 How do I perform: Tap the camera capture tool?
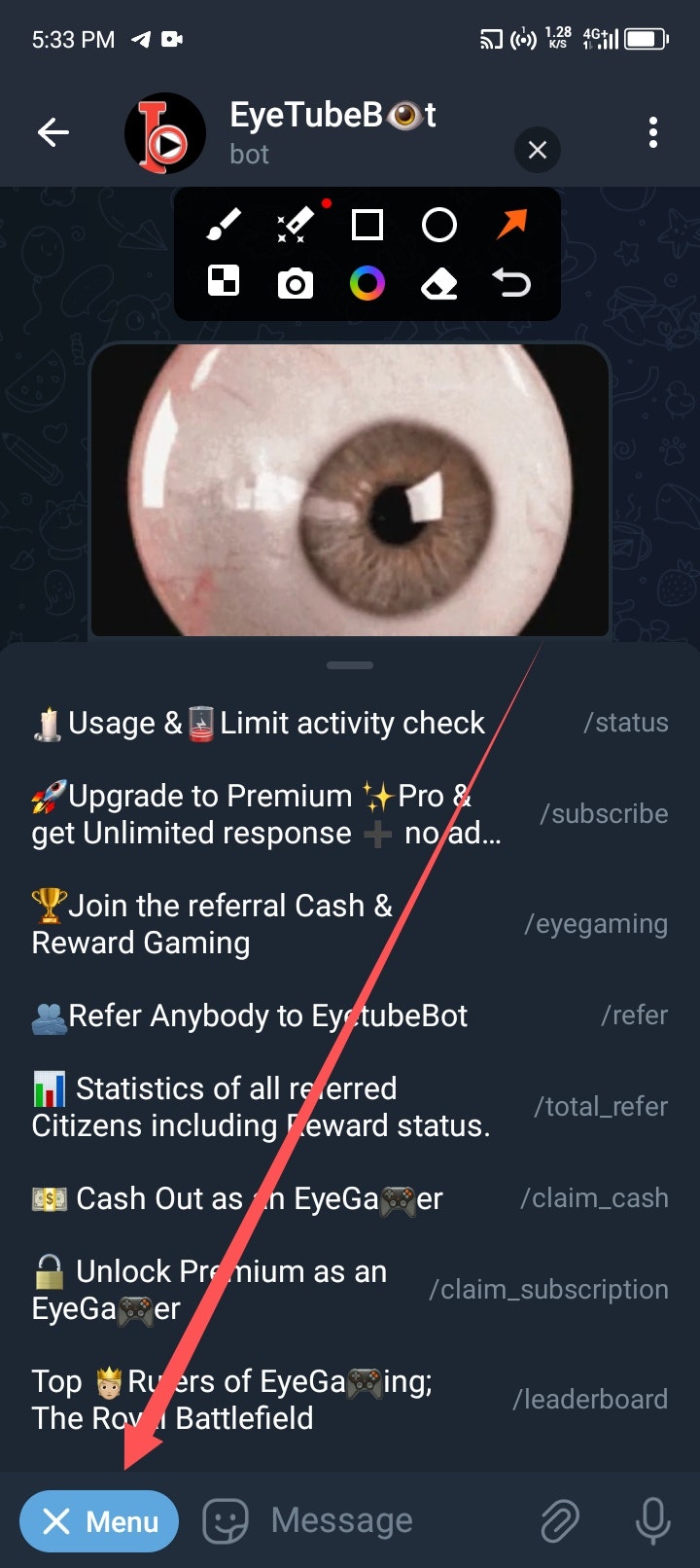click(x=296, y=284)
